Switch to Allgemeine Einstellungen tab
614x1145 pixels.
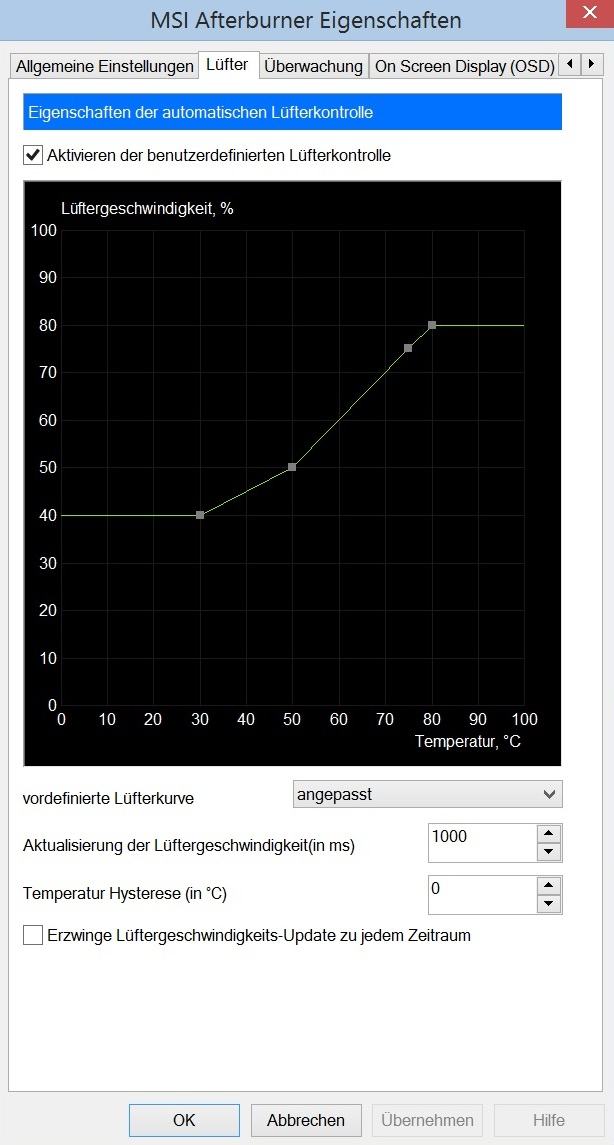pyautogui.click(x=105, y=66)
